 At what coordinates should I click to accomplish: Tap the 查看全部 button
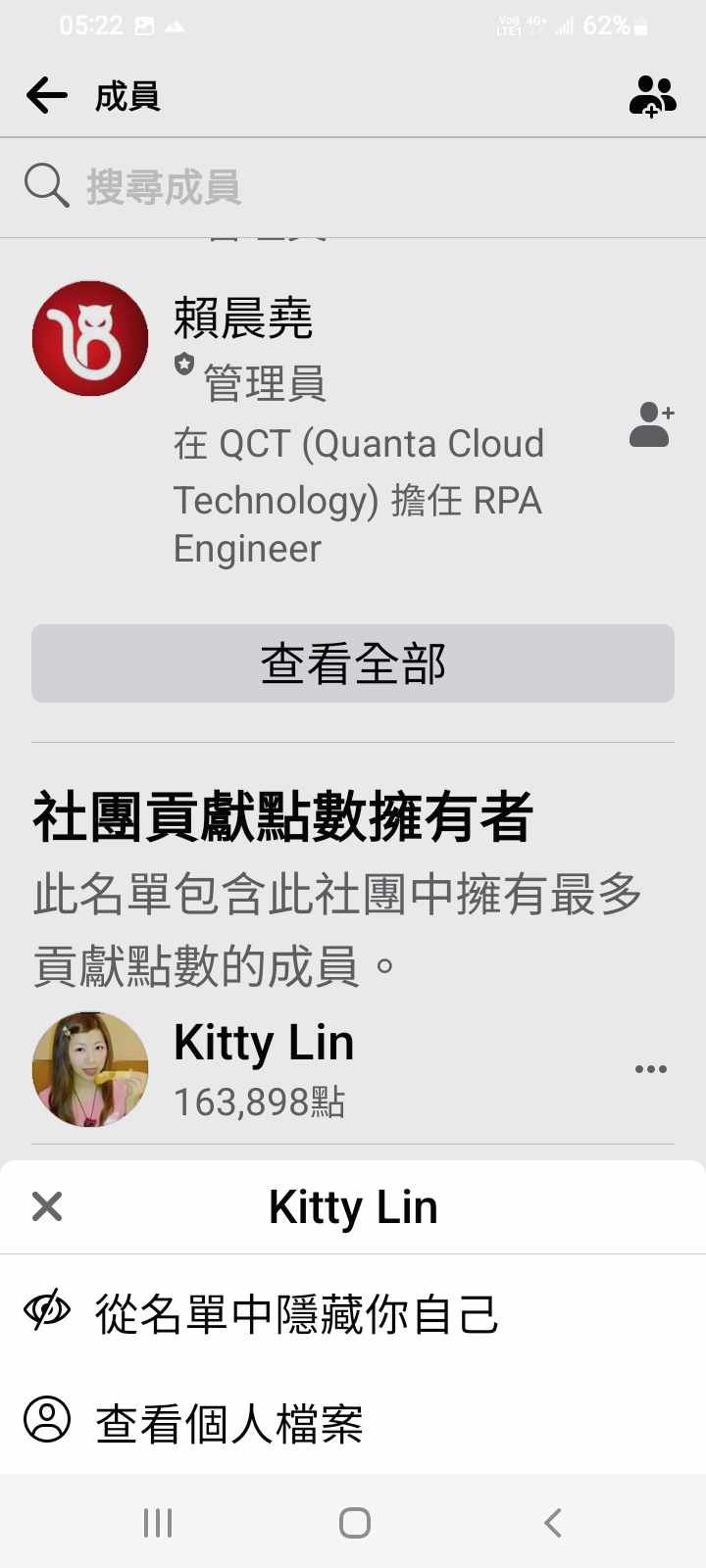tap(353, 663)
